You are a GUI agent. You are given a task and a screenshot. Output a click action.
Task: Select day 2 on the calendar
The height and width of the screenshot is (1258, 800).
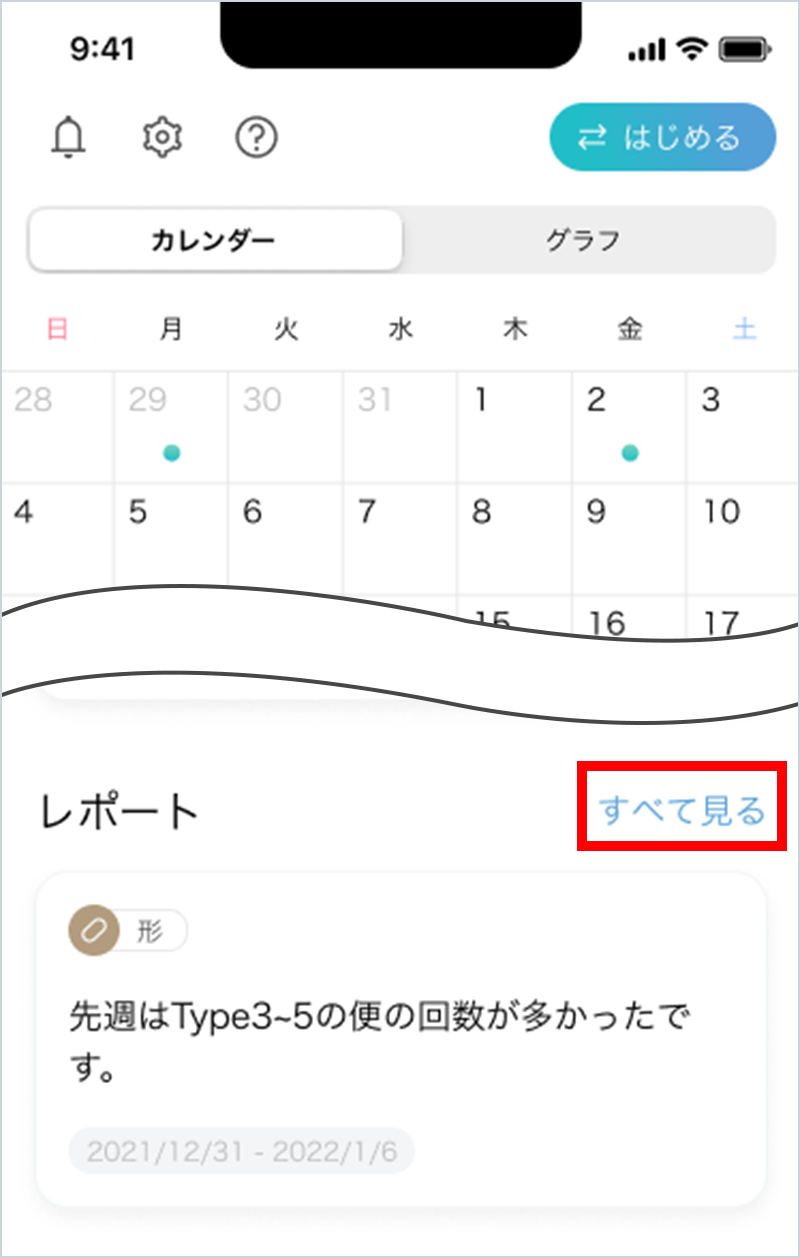[628, 427]
